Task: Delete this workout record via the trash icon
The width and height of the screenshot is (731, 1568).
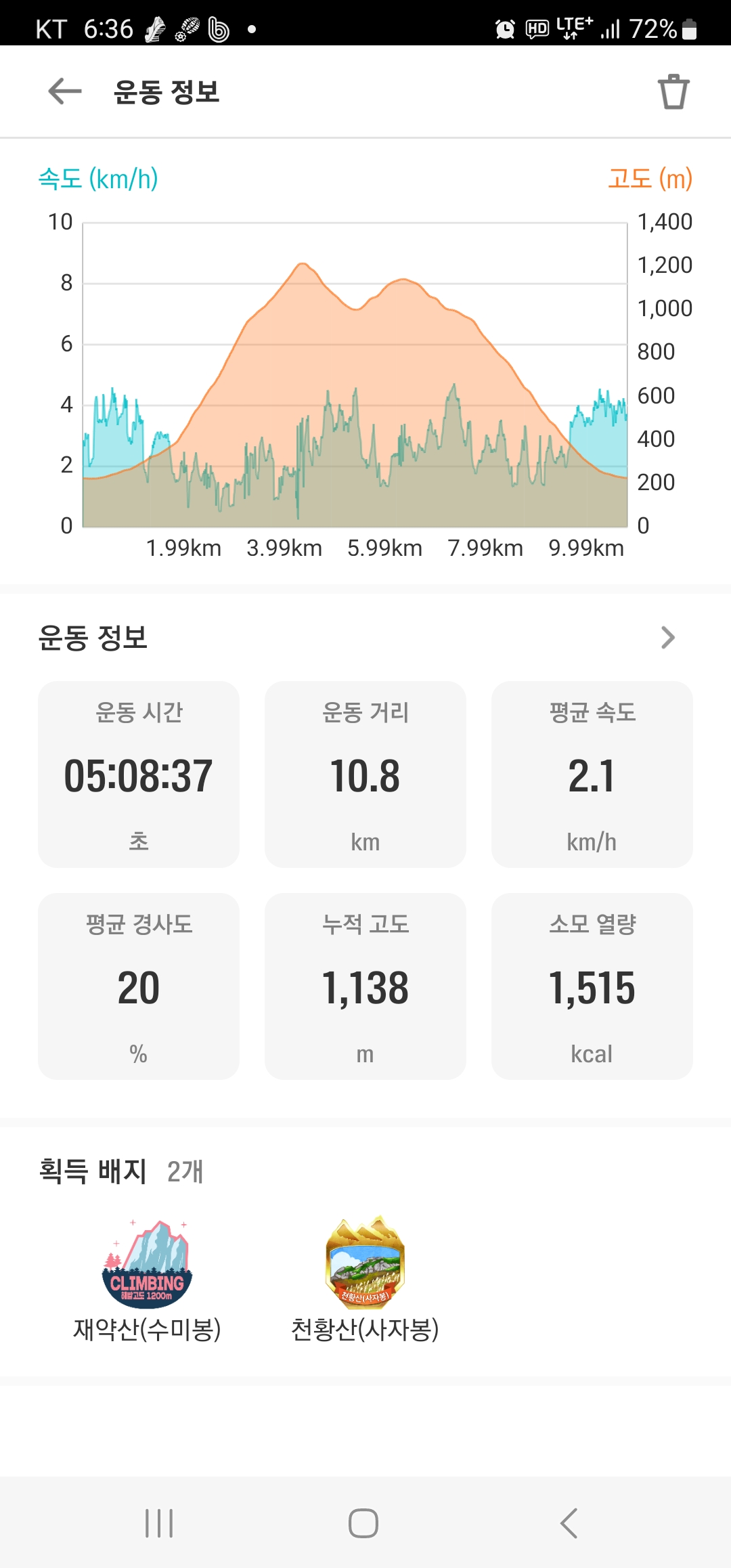Action: (673, 91)
